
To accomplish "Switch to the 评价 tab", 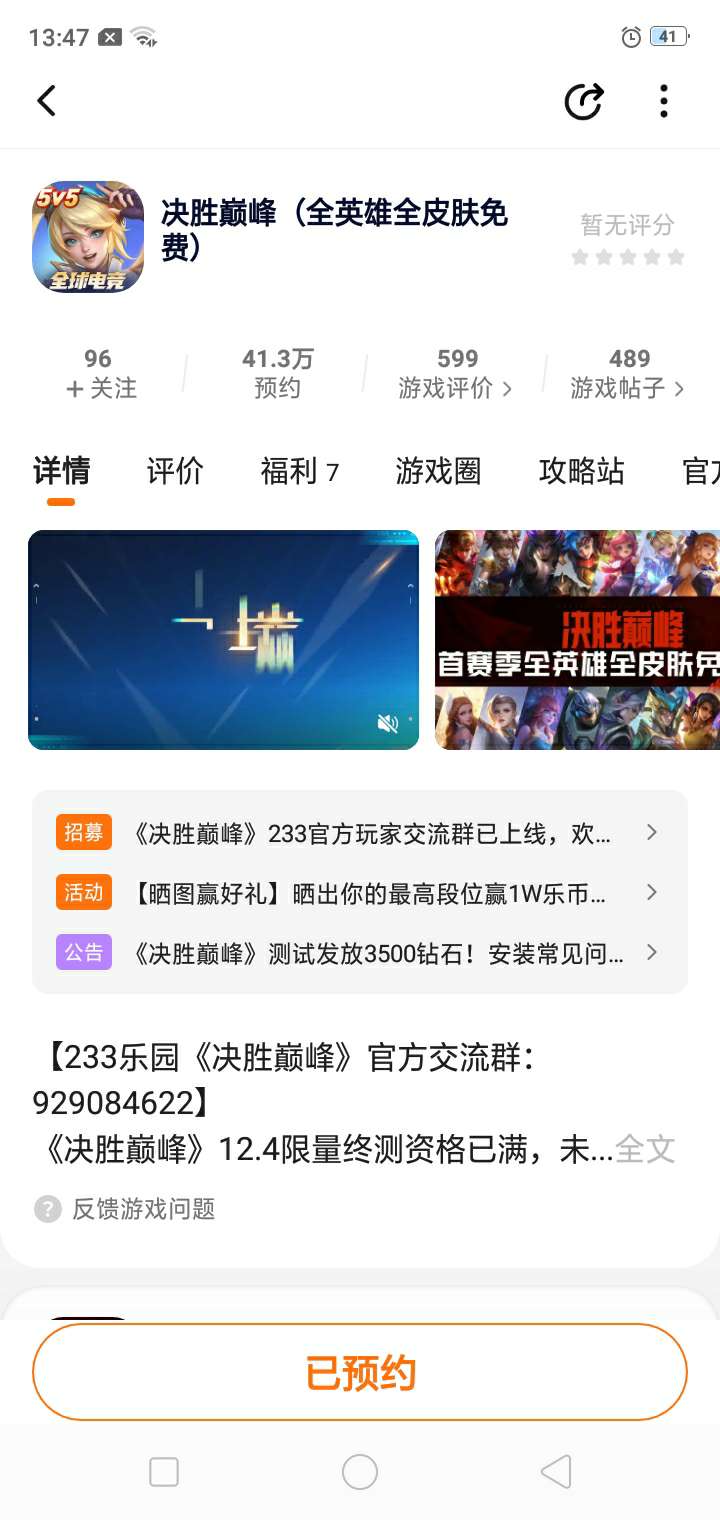I will (175, 471).
